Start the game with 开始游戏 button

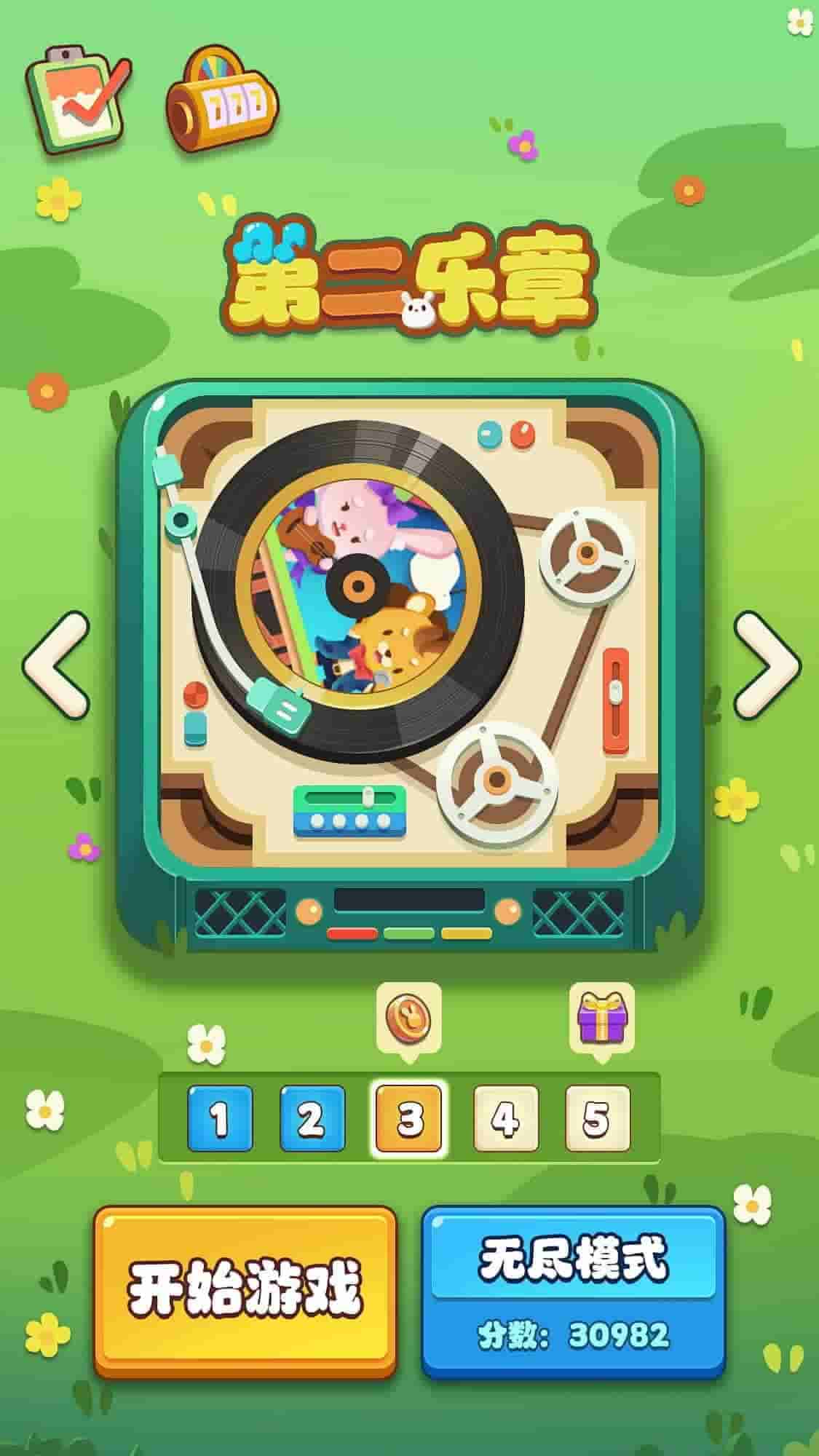[245, 1291]
